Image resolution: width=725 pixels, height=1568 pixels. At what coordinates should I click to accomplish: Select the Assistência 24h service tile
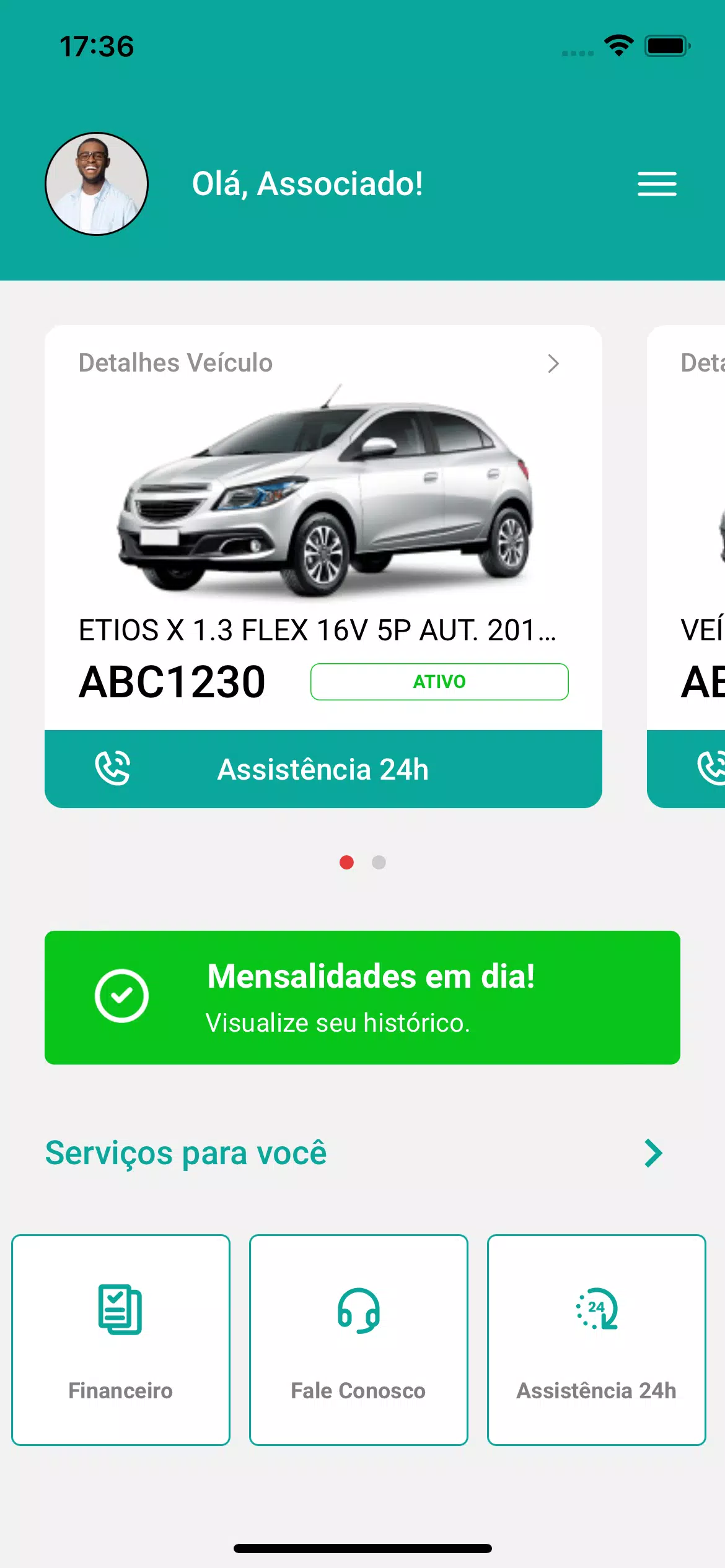[x=596, y=1339]
